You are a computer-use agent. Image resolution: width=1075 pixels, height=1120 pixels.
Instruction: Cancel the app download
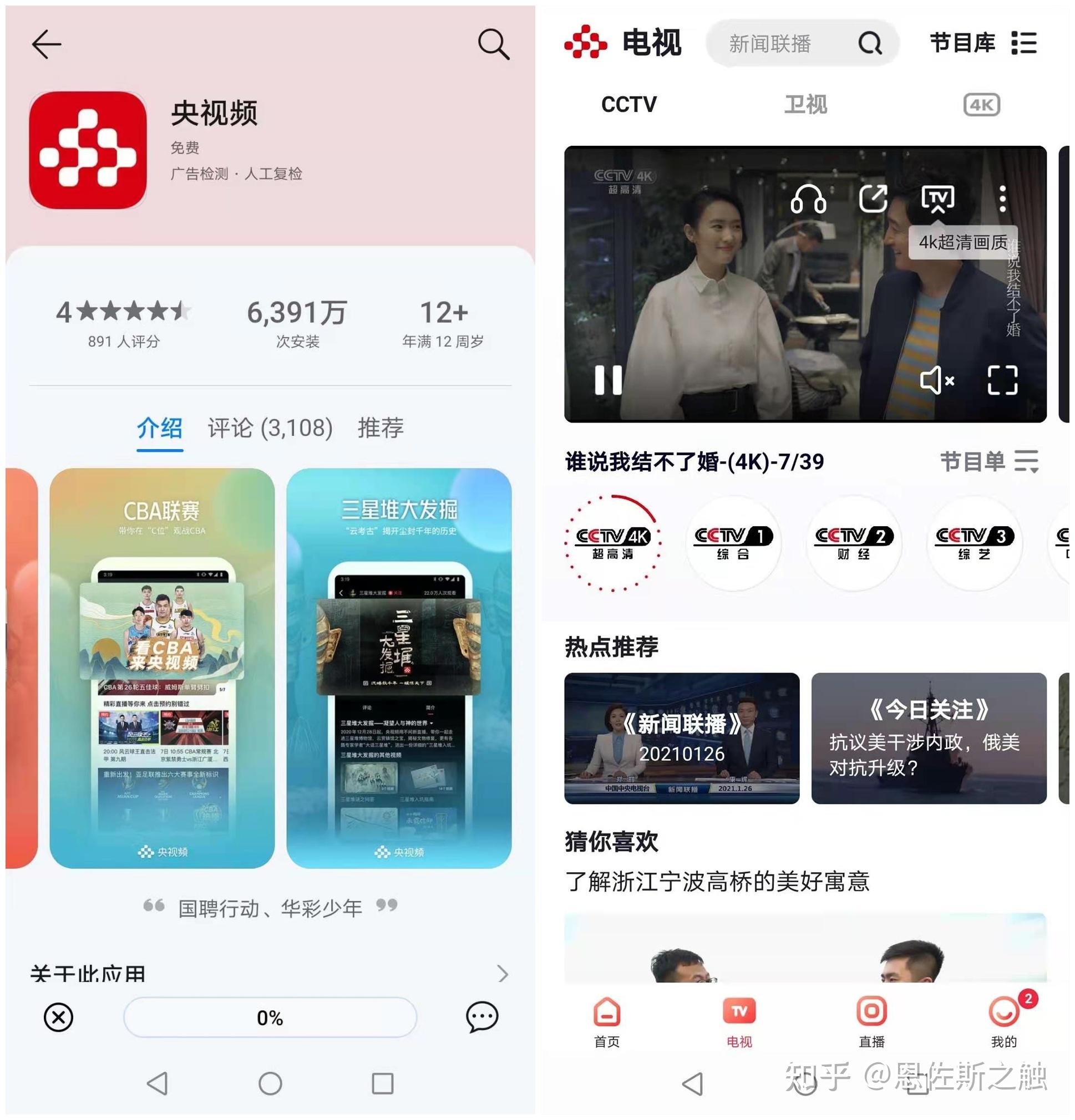57,1017
